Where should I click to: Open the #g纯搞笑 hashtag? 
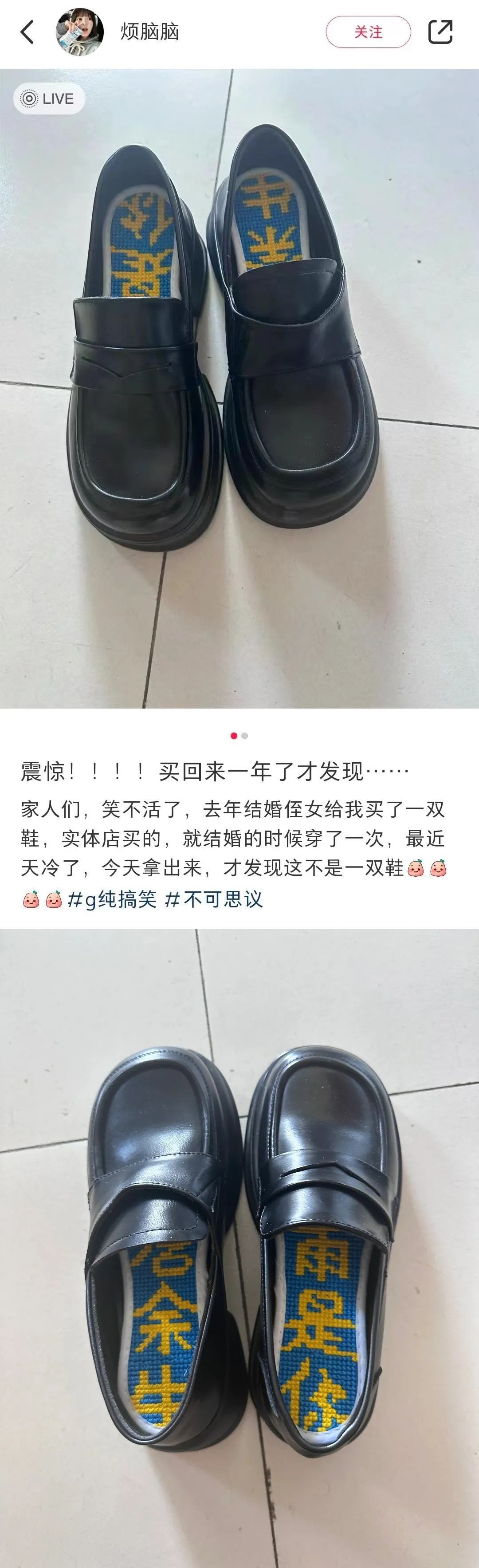click(x=112, y=899)
